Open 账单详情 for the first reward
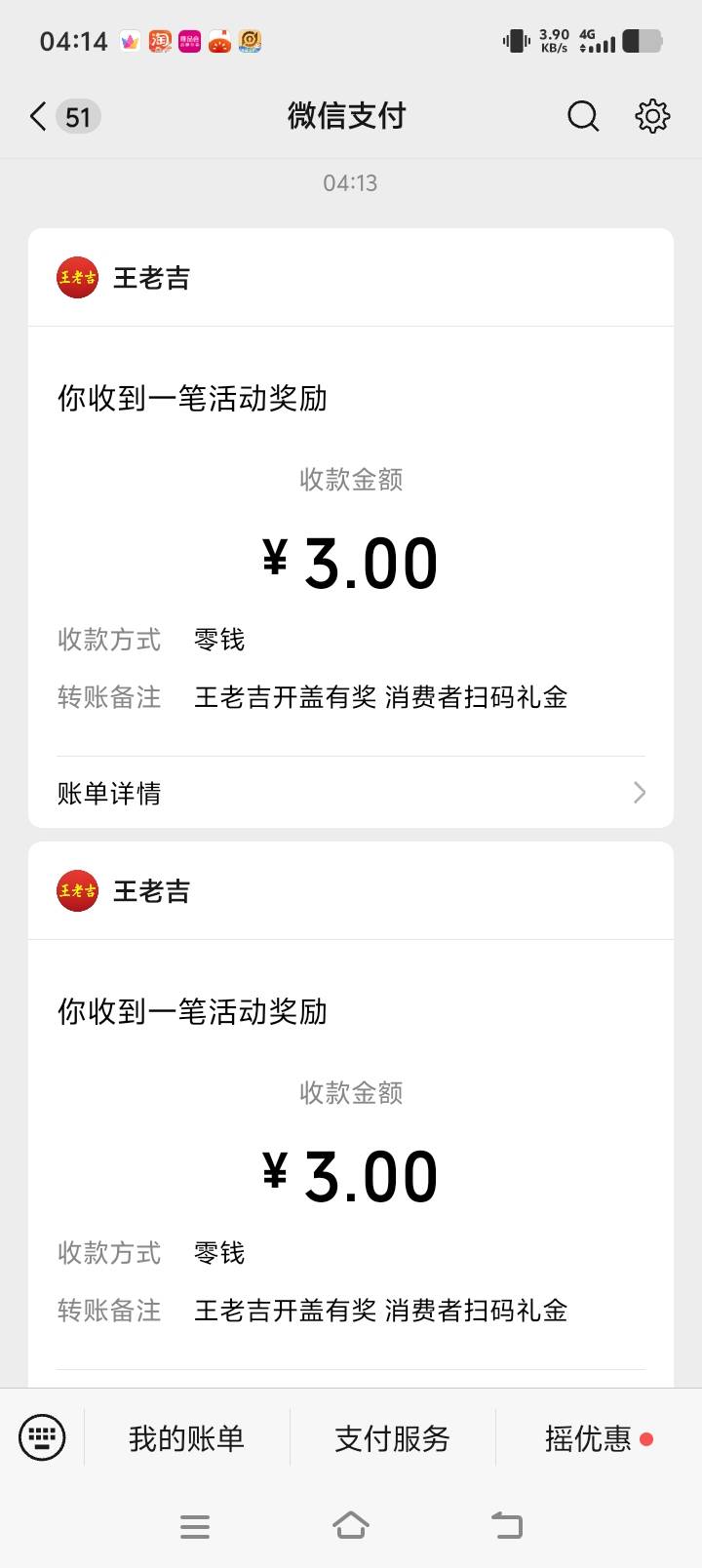Image resolution: width=702 pixels, height=1568 pixels. (x=351, y=793)
